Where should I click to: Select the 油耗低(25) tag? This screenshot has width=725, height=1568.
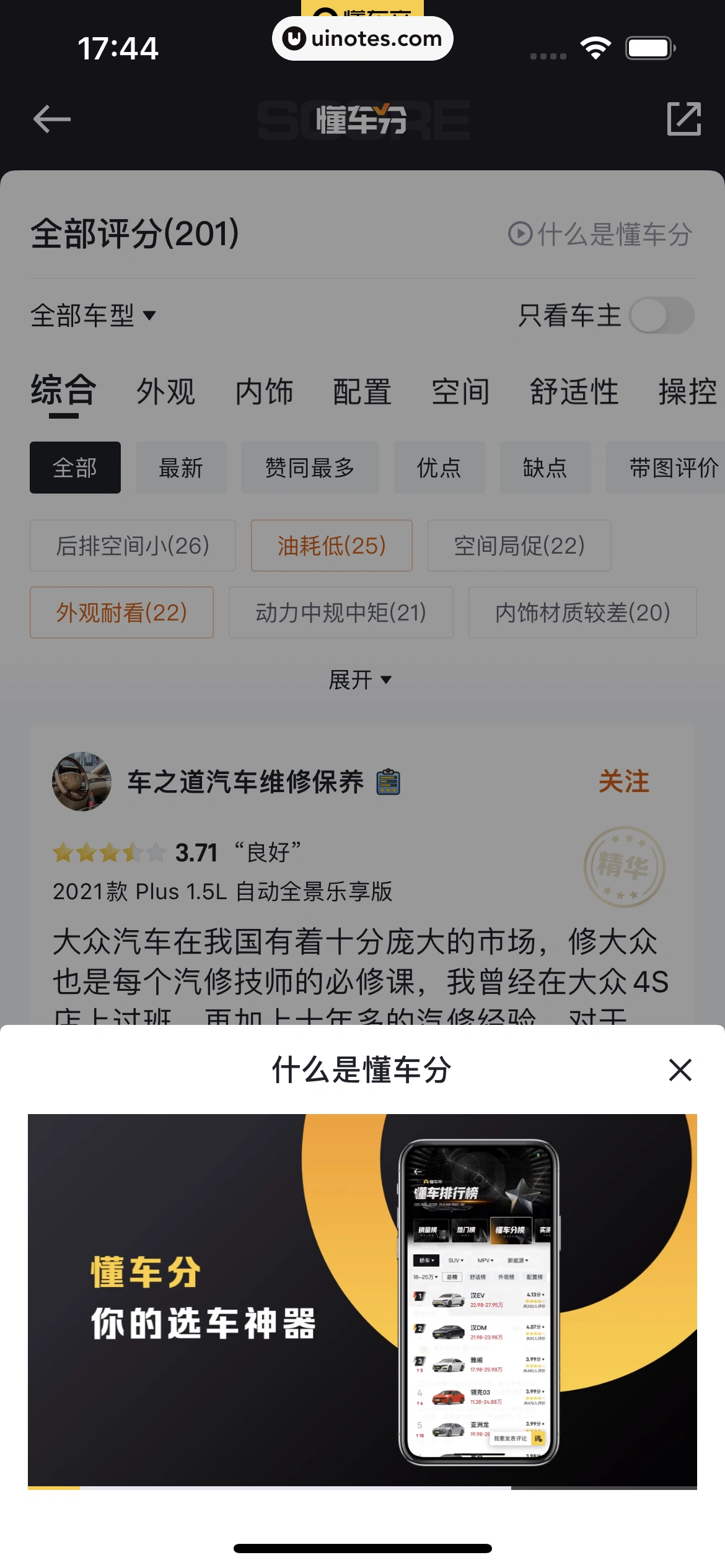(332, 546)
